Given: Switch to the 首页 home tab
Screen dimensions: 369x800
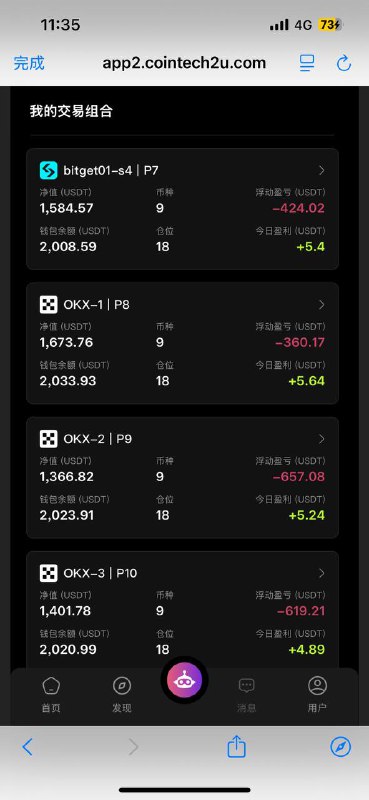Looking at the screenshot, I should 51,694.
